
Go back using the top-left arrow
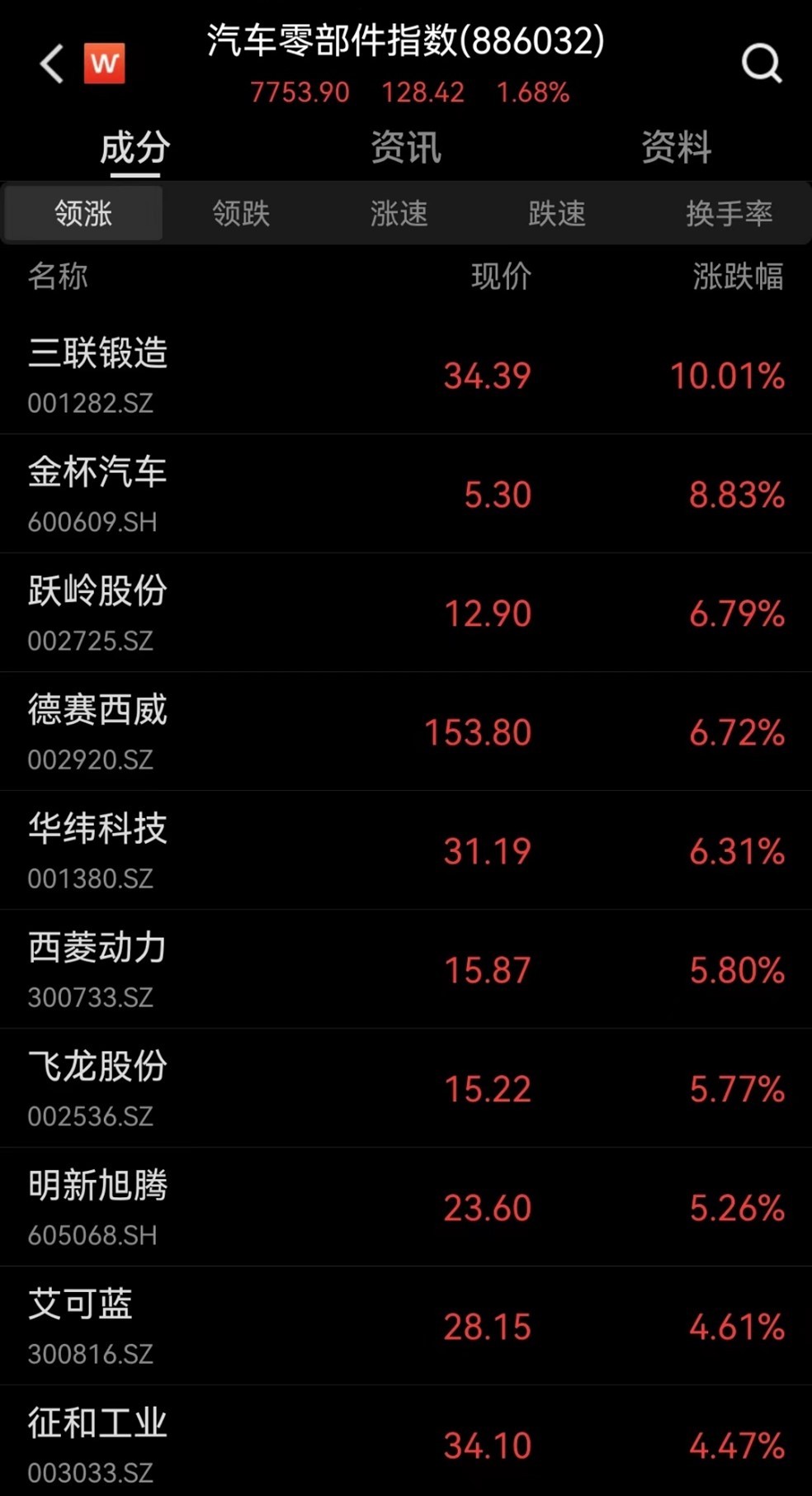(52, 64)
